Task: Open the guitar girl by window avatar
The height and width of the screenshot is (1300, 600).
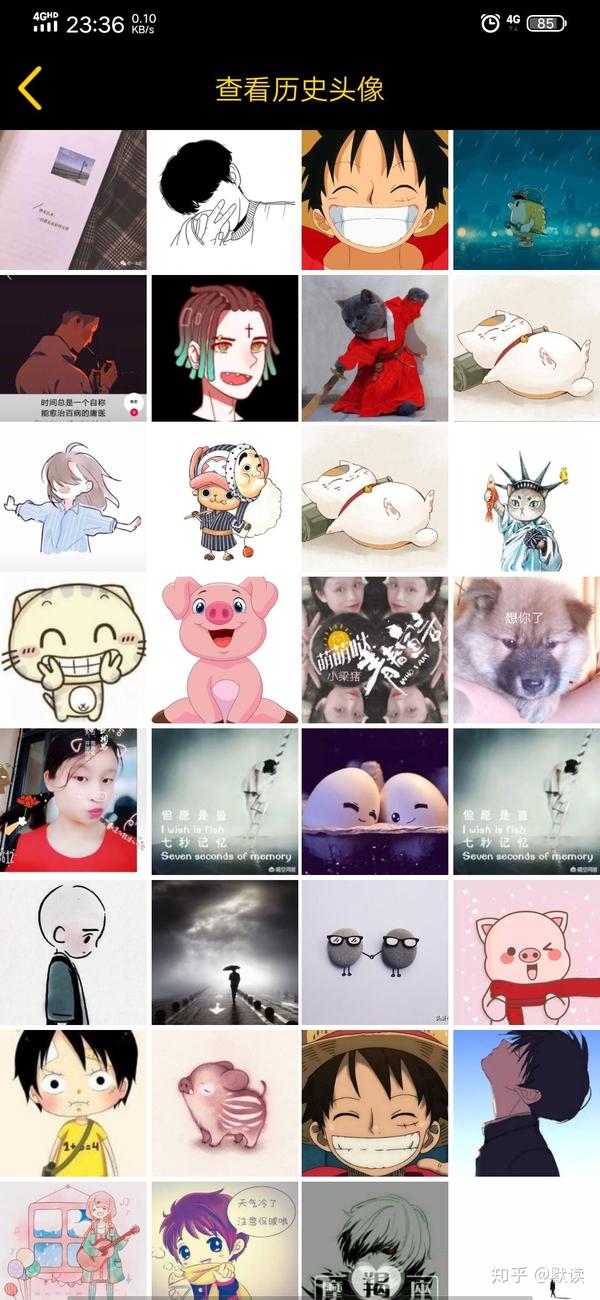Action: (x=73, y=1241)
